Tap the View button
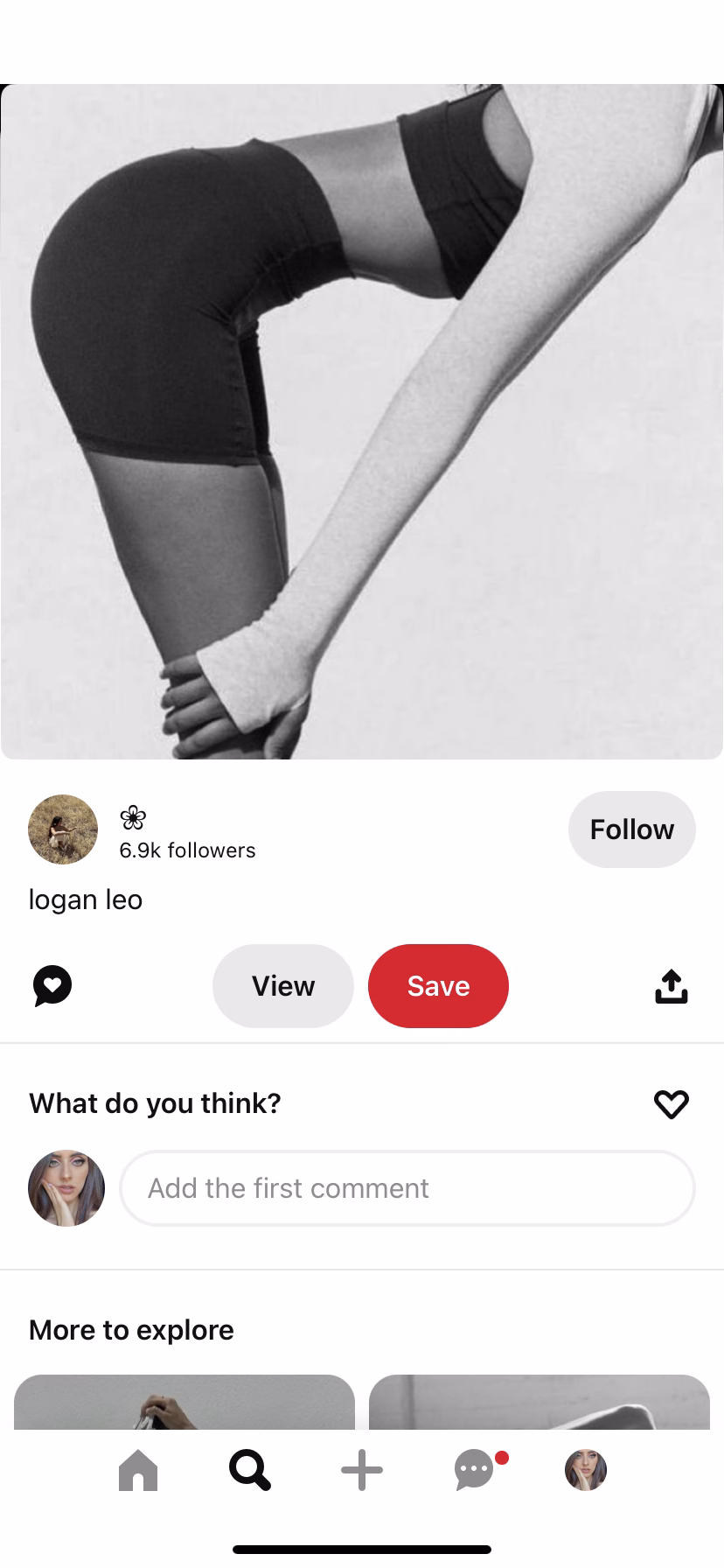Image resolution: width=724 pixels, height=1568 pixels. click(x=282, y=986)
